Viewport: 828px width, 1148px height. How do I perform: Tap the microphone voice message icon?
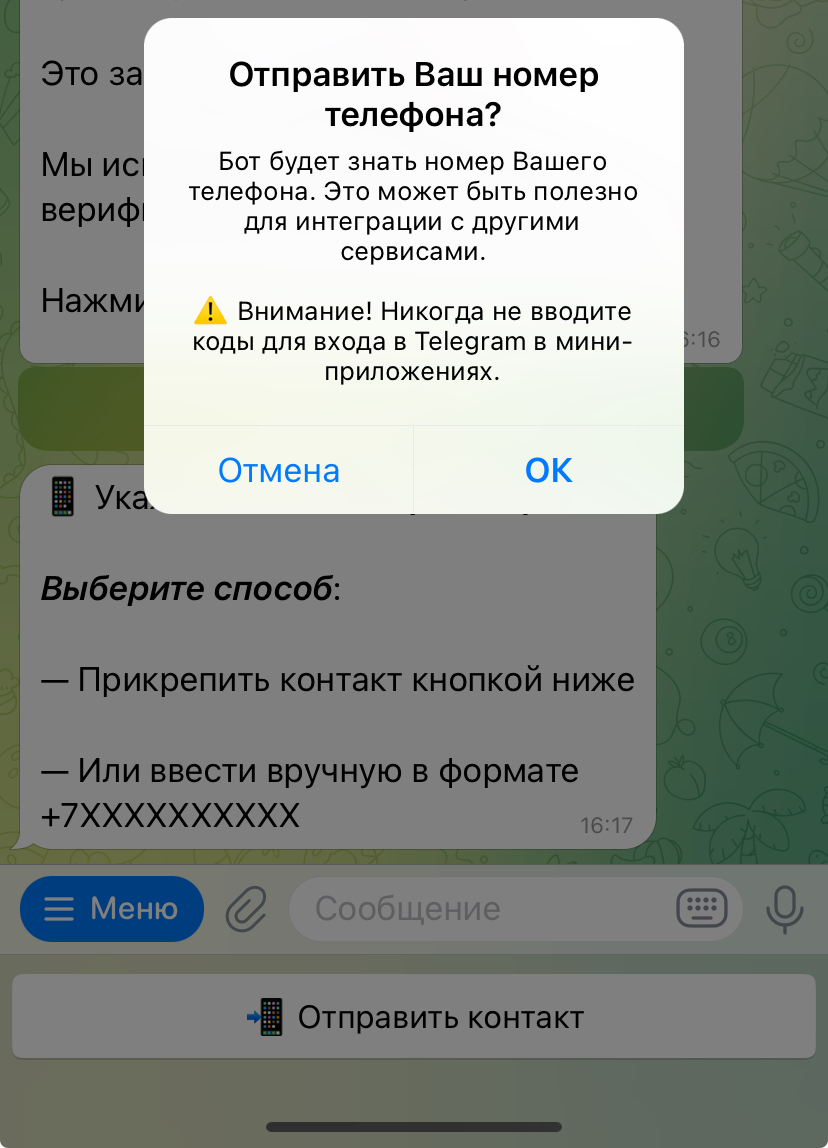(x=784, y=909)
